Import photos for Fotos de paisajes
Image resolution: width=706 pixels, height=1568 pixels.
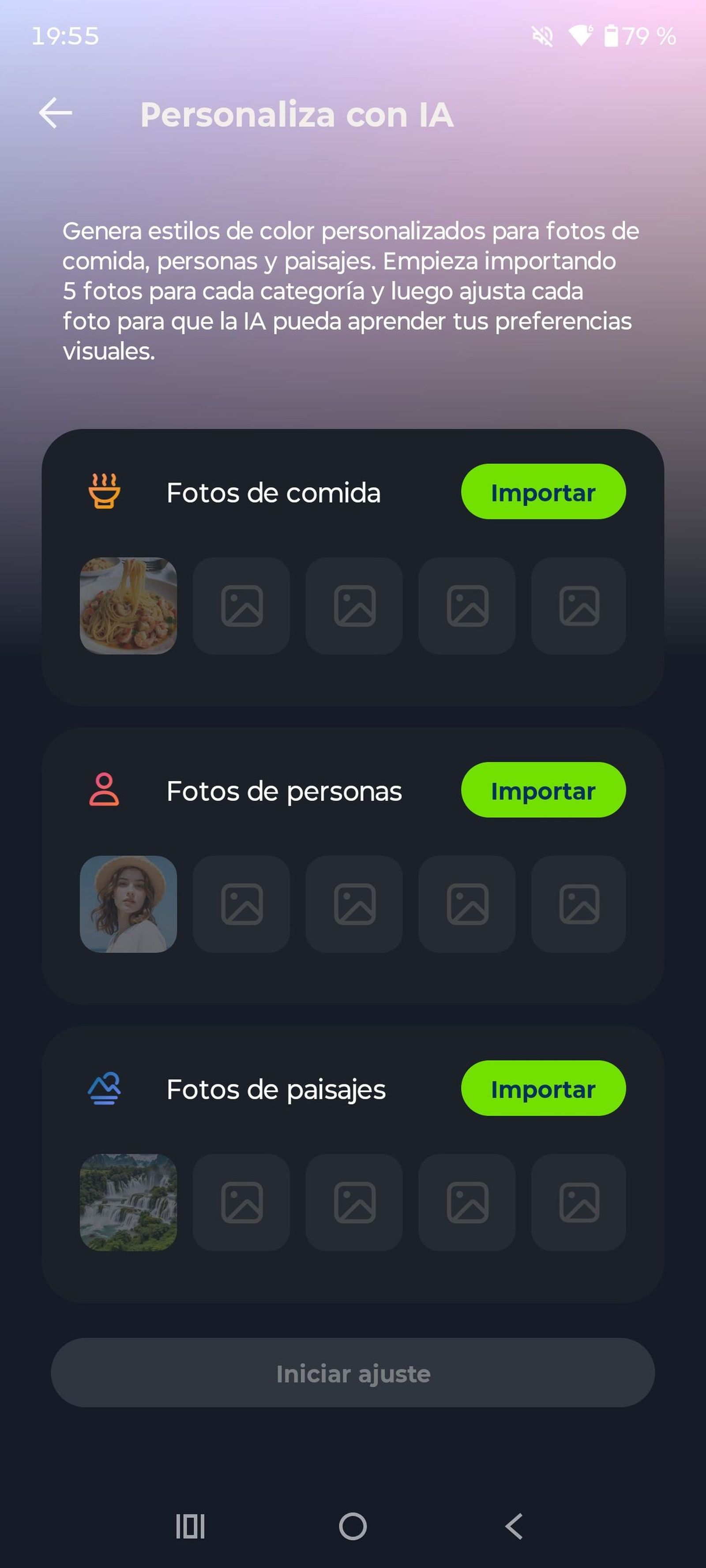point(543,1088)
